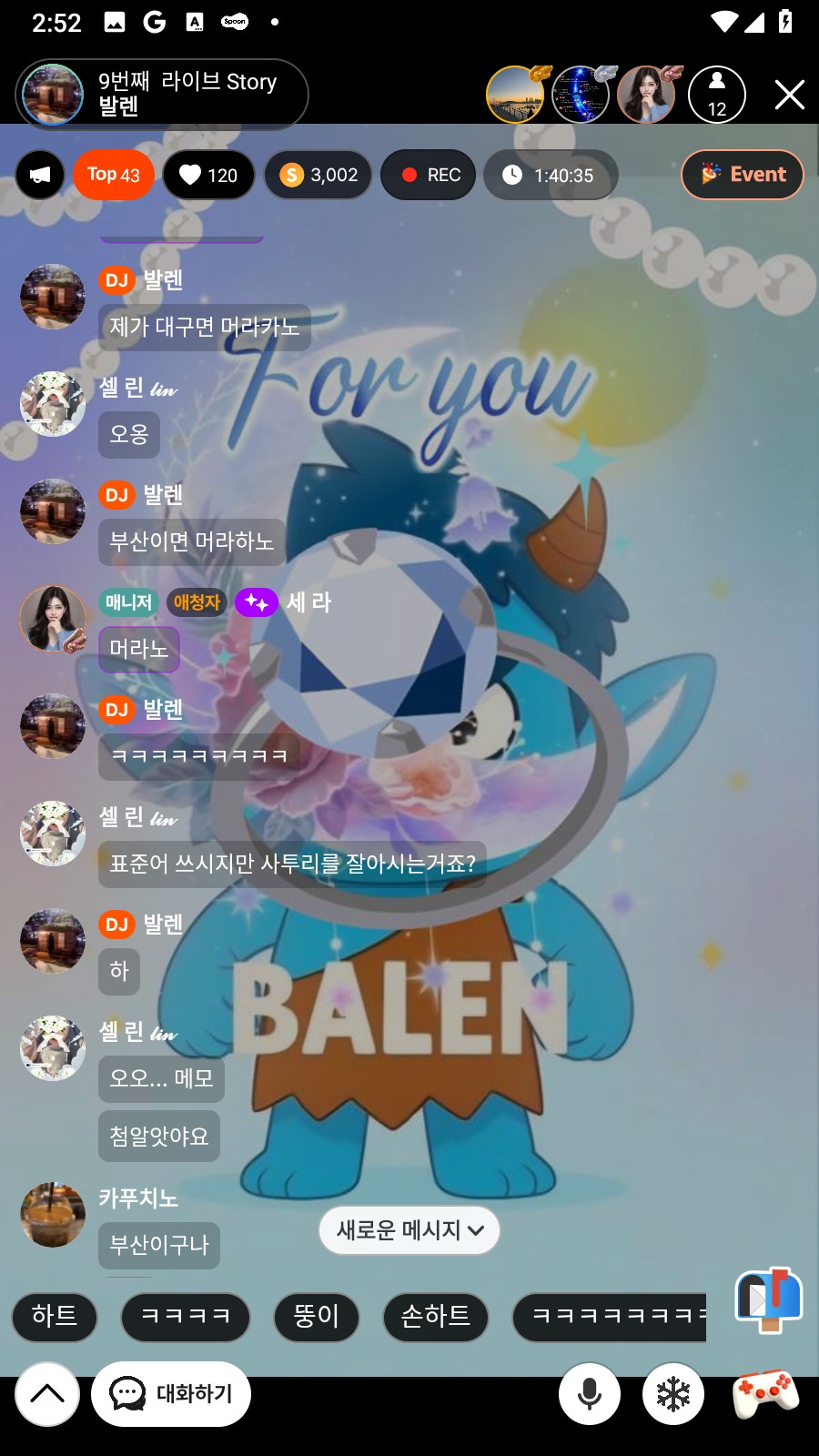Tap the microphone button

click(590, 1393)
